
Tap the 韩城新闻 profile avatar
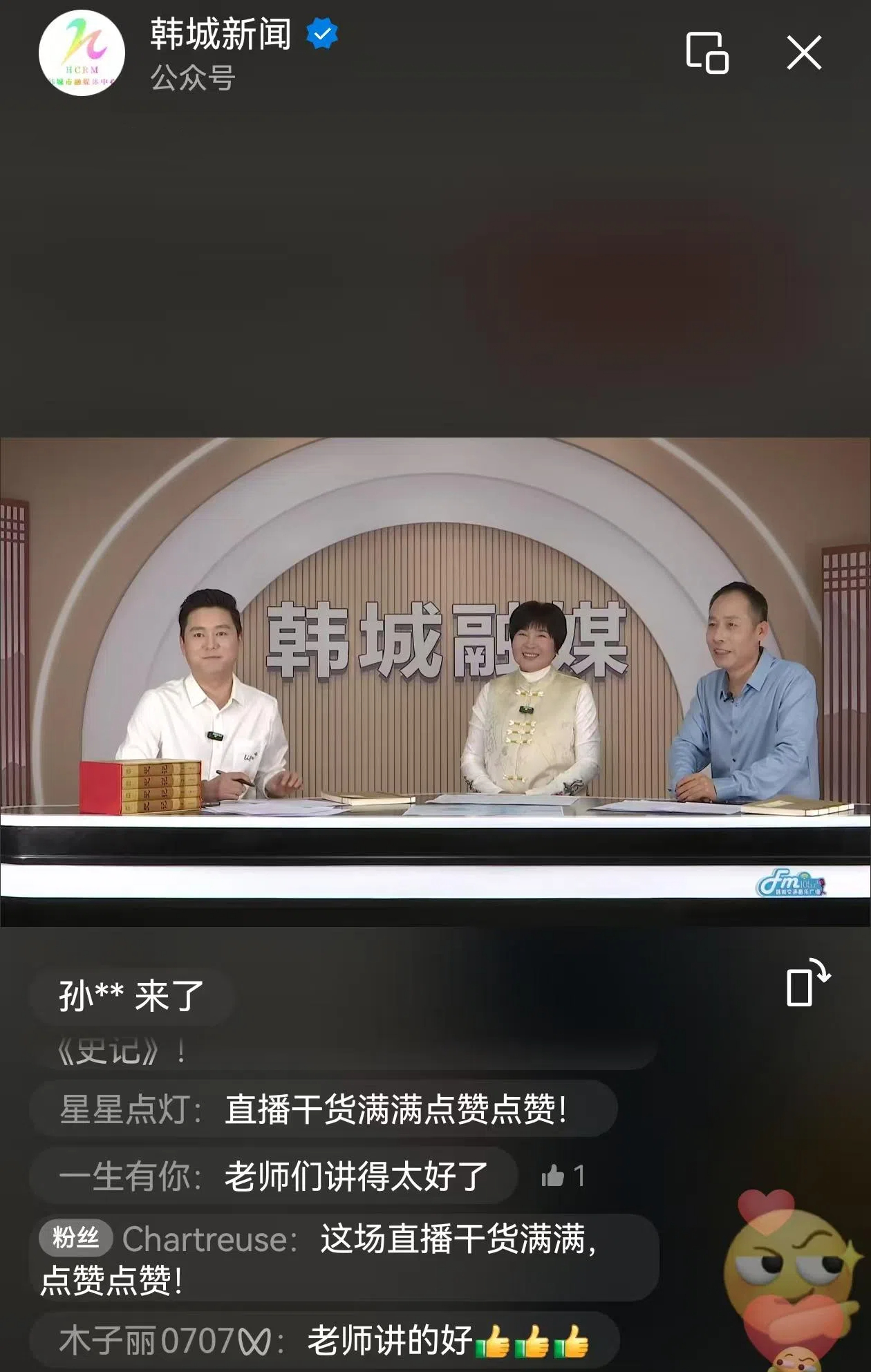pyautogui.click(x=82, y=53)
